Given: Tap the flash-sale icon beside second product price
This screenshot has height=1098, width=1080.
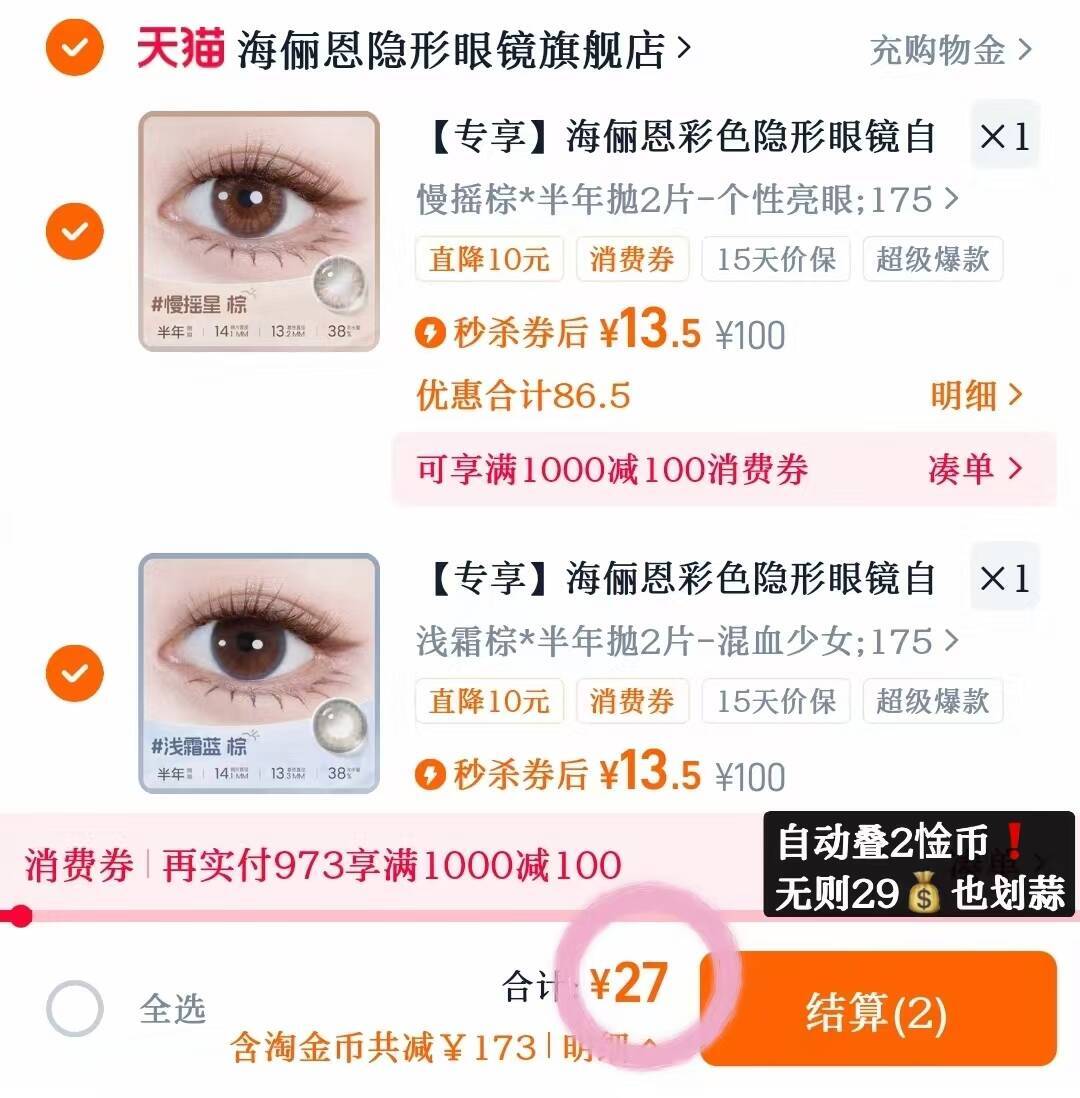Looking at the screenshot, I should 430,776.
